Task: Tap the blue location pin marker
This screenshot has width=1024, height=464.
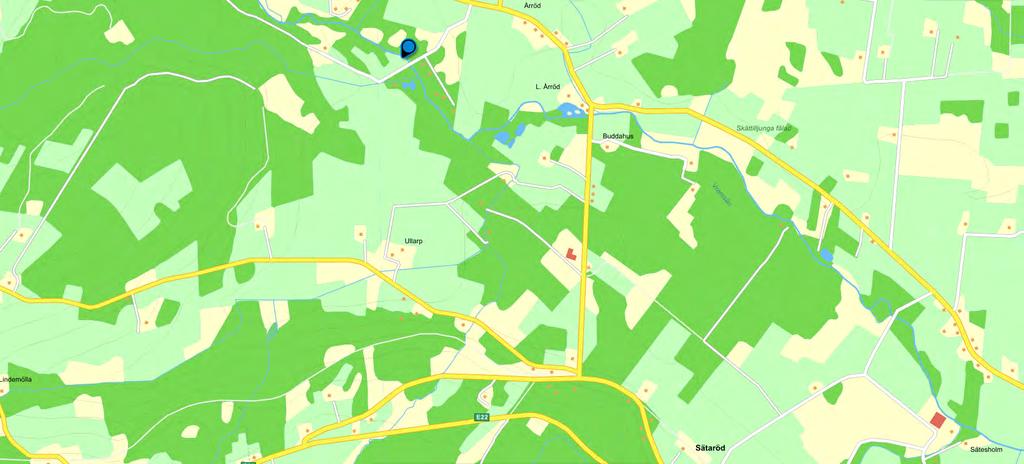Action: (x=408, y=47)
